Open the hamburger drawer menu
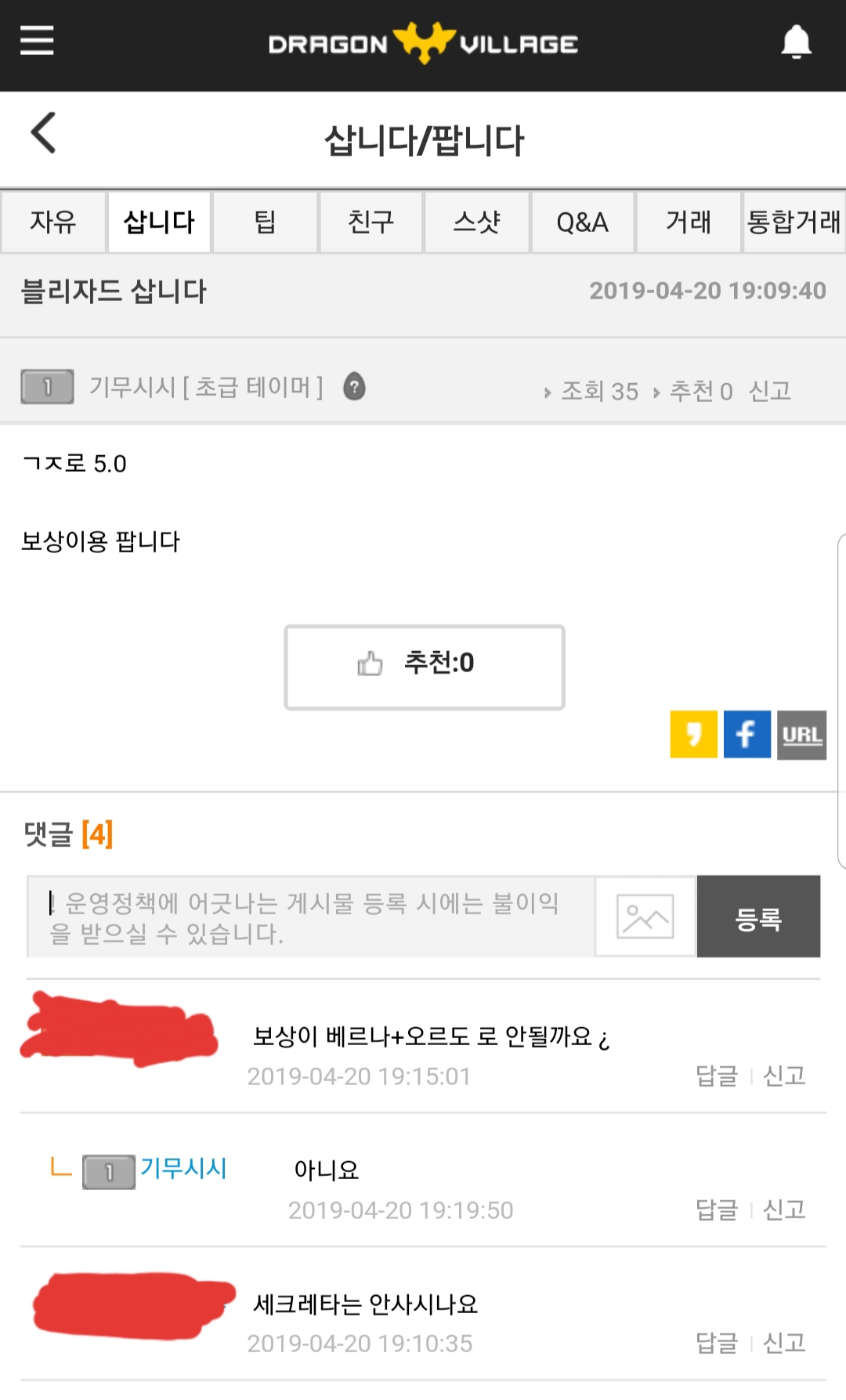The image size is (846, 1400). point(37,40)
